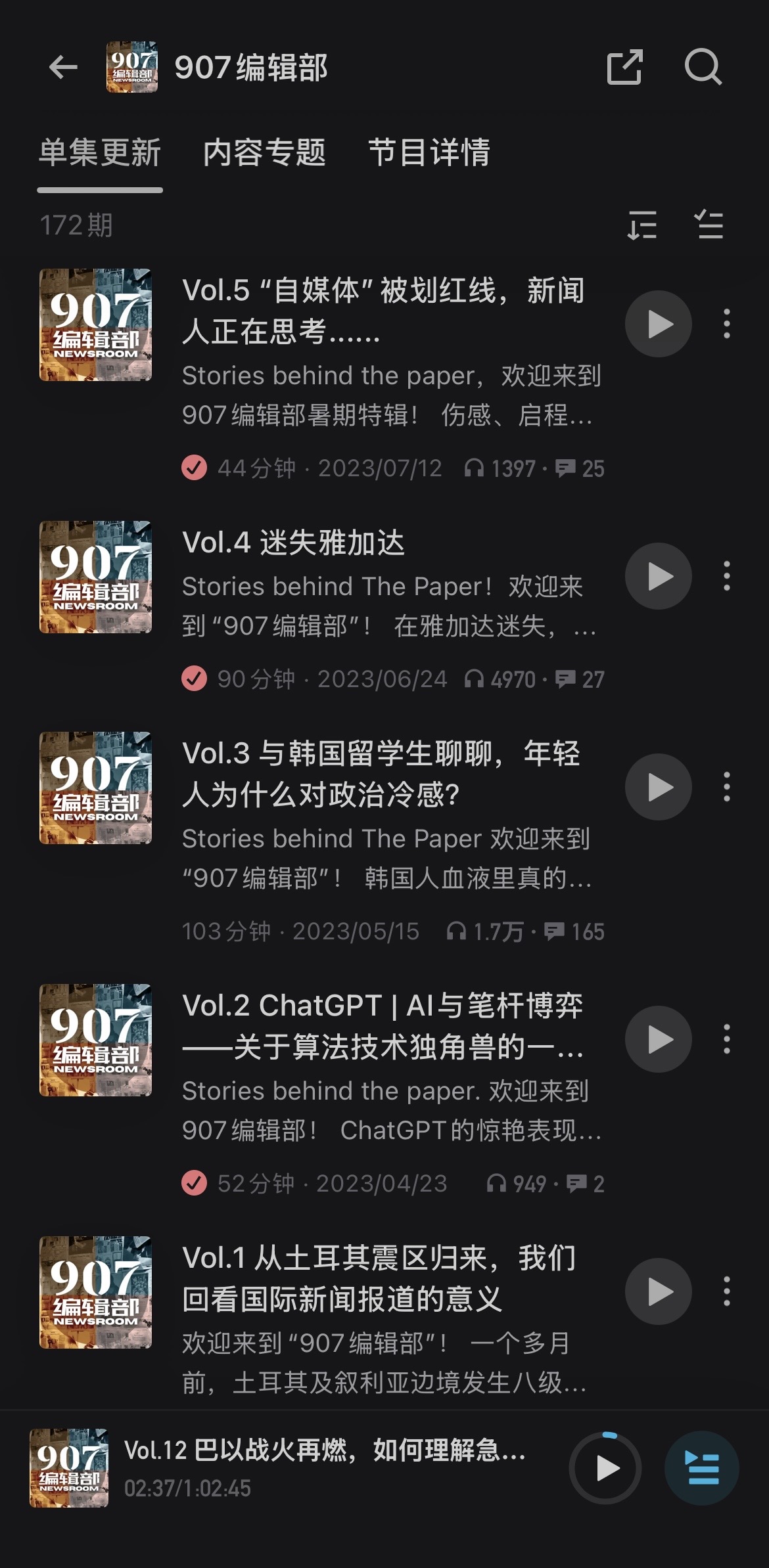769x1568 pixels.
Task: Open search within this podcast
Action: coord(704,68)
